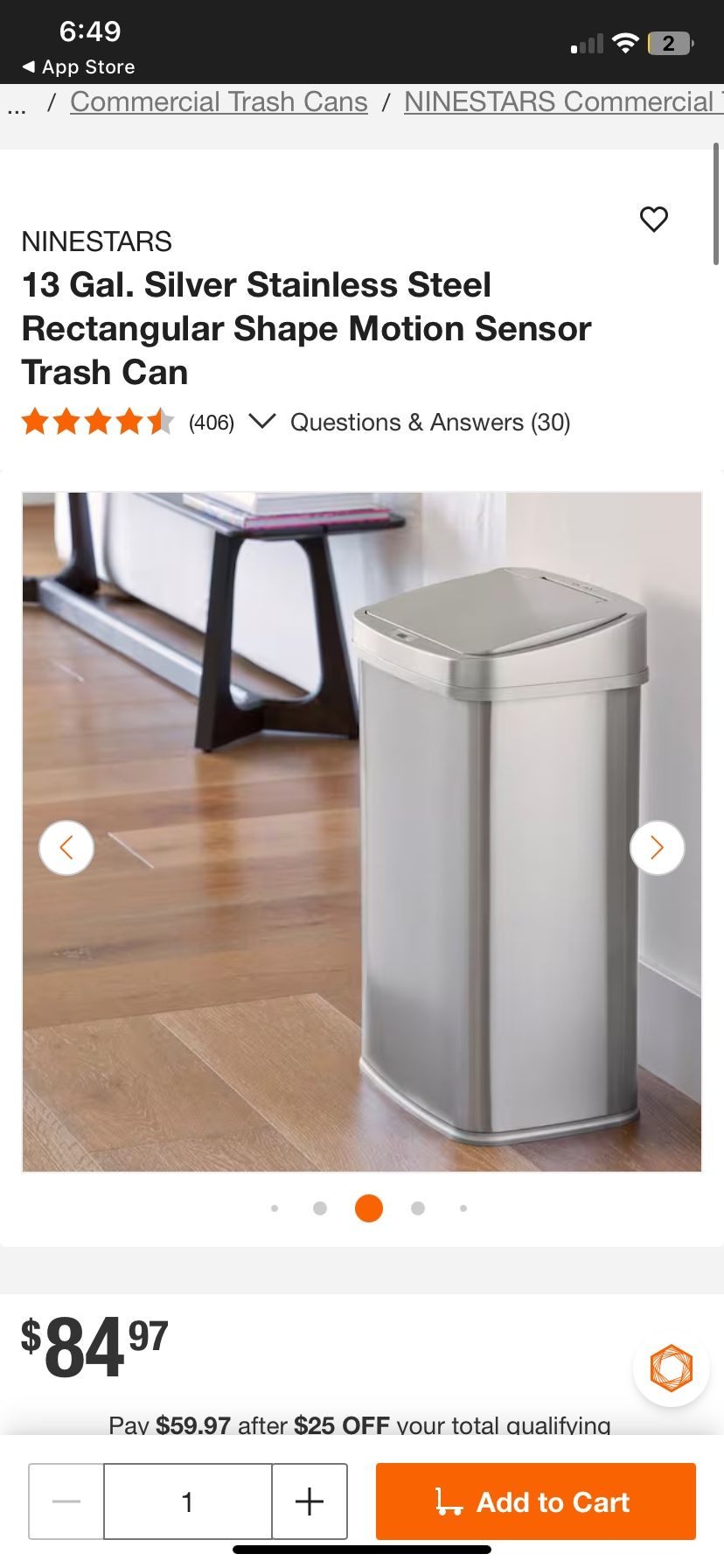Tap the star rating stars
The width and height of the screenshot is (724, 1568).
(96, 422)
